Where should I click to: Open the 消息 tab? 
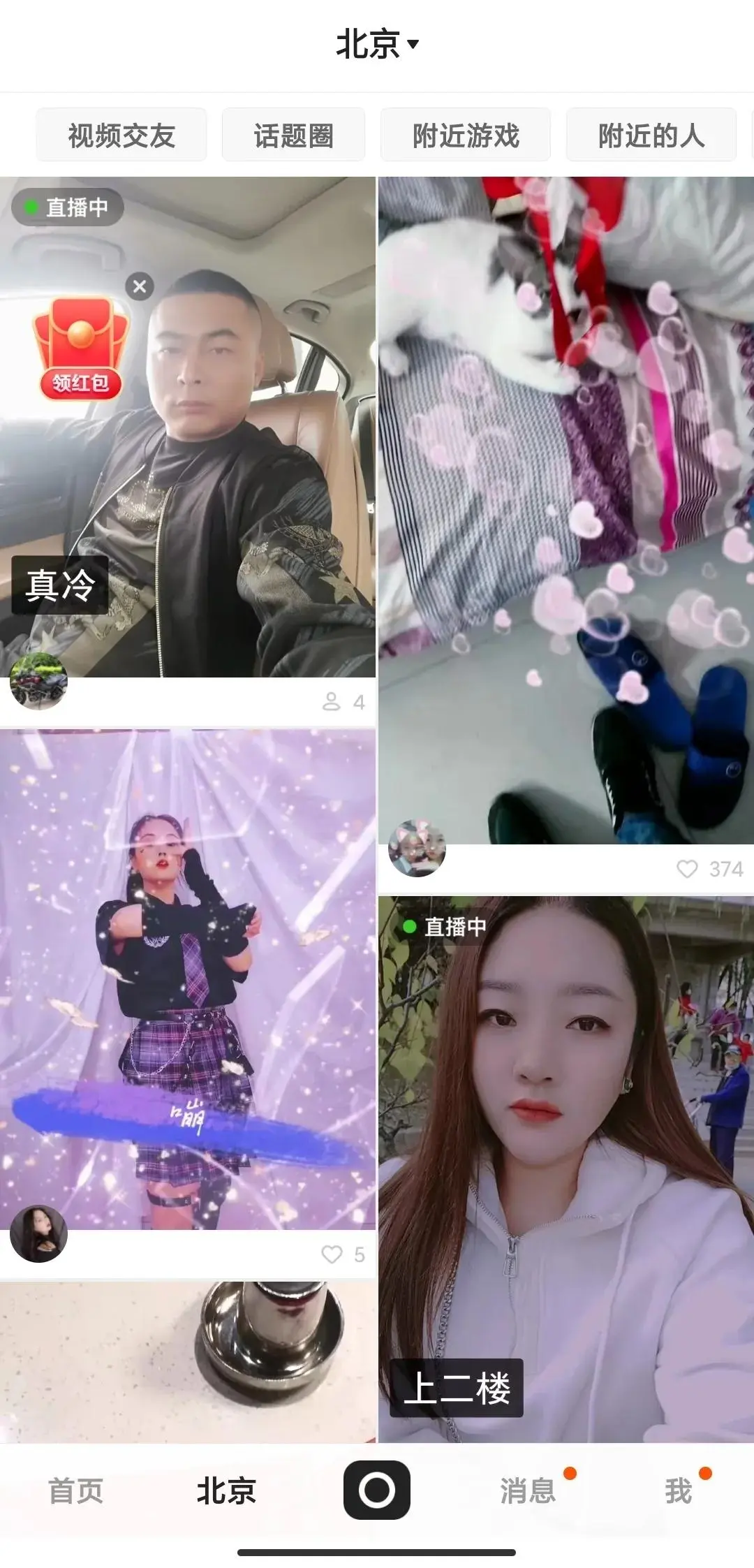(528, 1490)
